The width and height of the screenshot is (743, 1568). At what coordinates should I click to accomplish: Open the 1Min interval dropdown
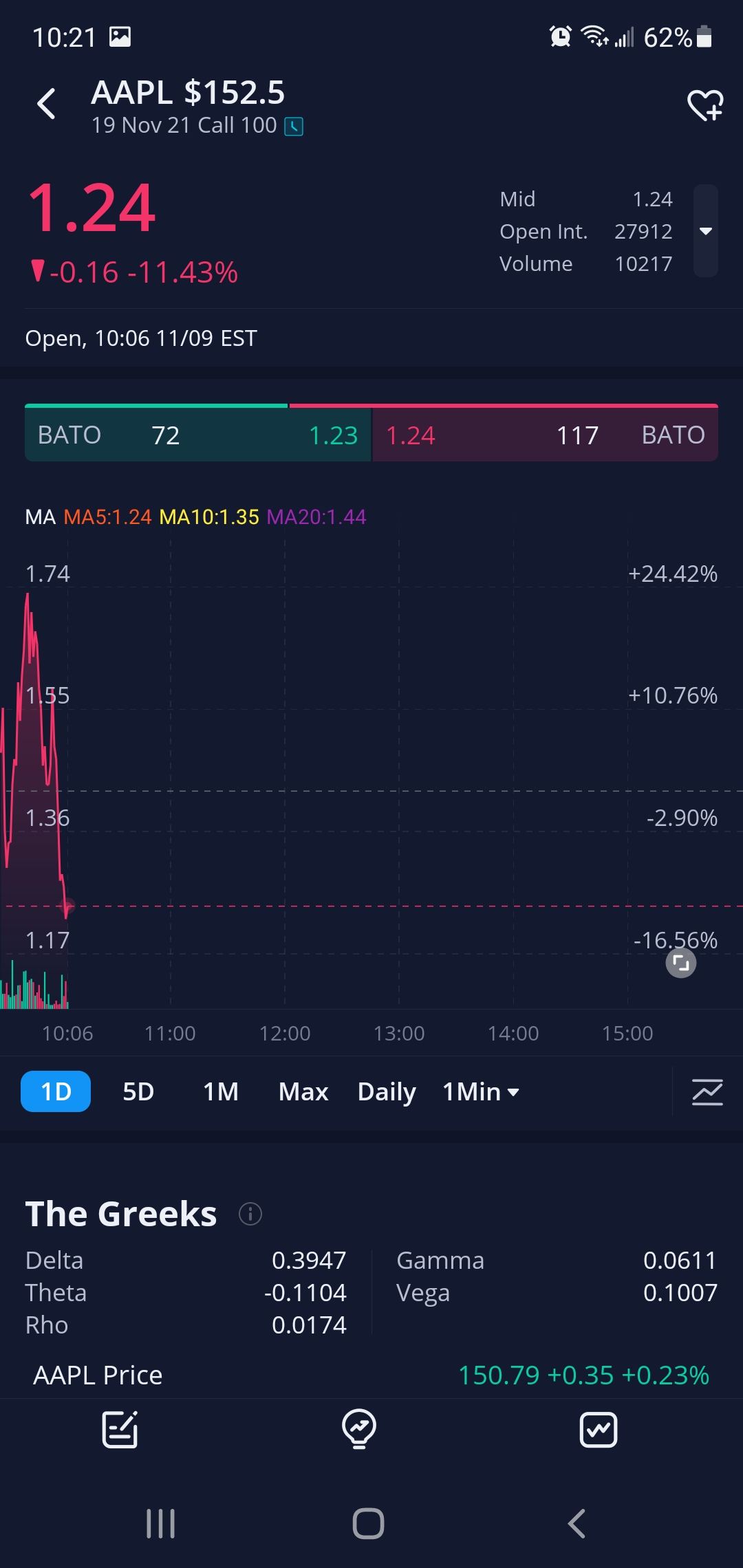(x=481, y=1091)
